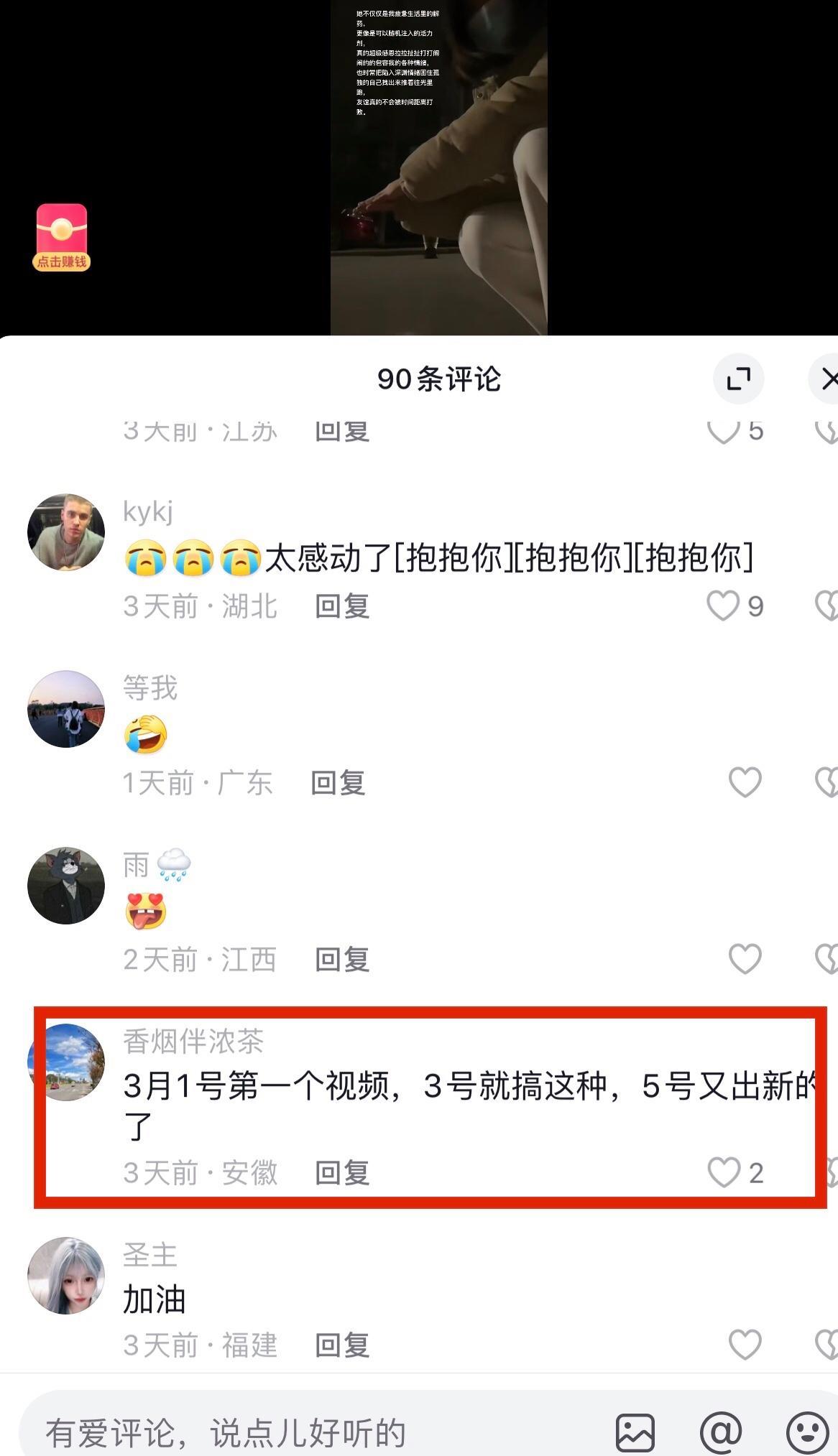This screenshot has height=1456, width=838.
Task: Open kykj's profile avatar
Action: (66, 532)
